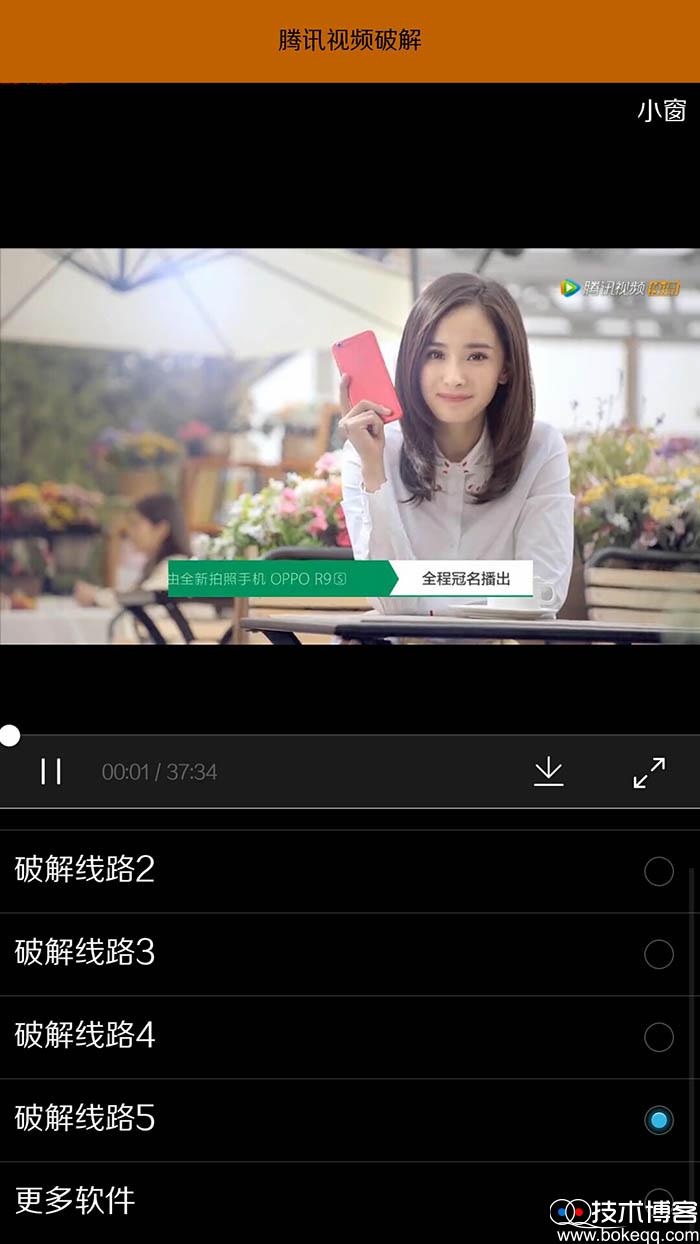Download the current video

coord(548,771)
